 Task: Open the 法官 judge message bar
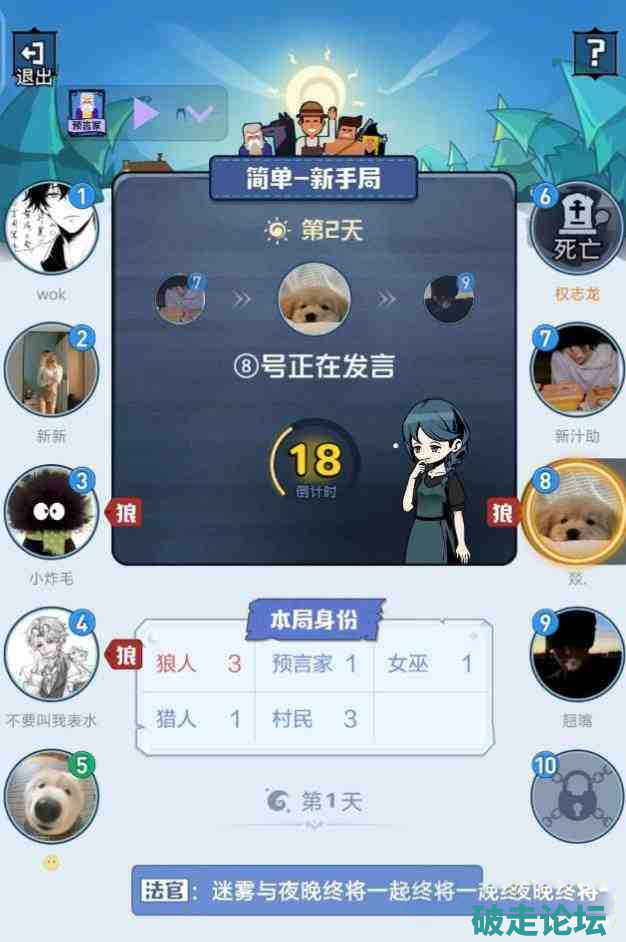pyautogui.click(x=307, y=891)
